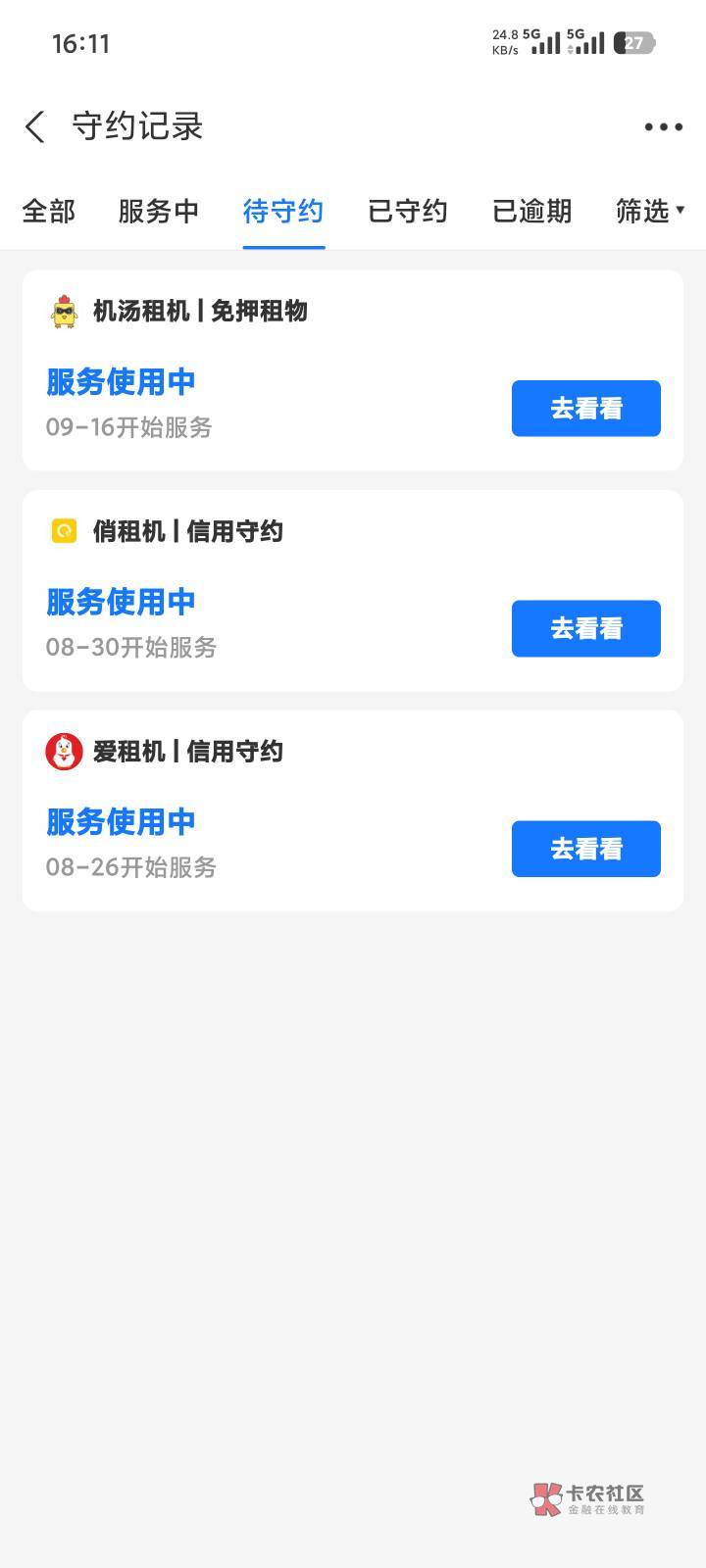
Task: Open the 筛选 filter dropdown
Action: point(650,211)
